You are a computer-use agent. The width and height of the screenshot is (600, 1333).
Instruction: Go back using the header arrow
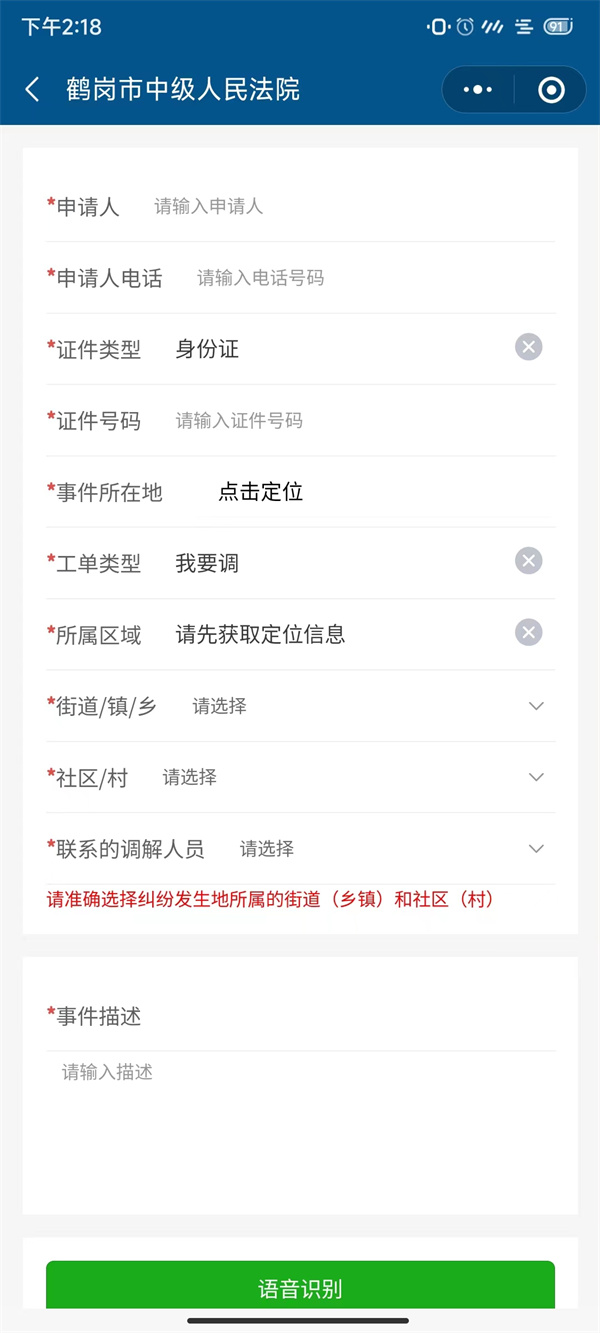coord(33,90)
